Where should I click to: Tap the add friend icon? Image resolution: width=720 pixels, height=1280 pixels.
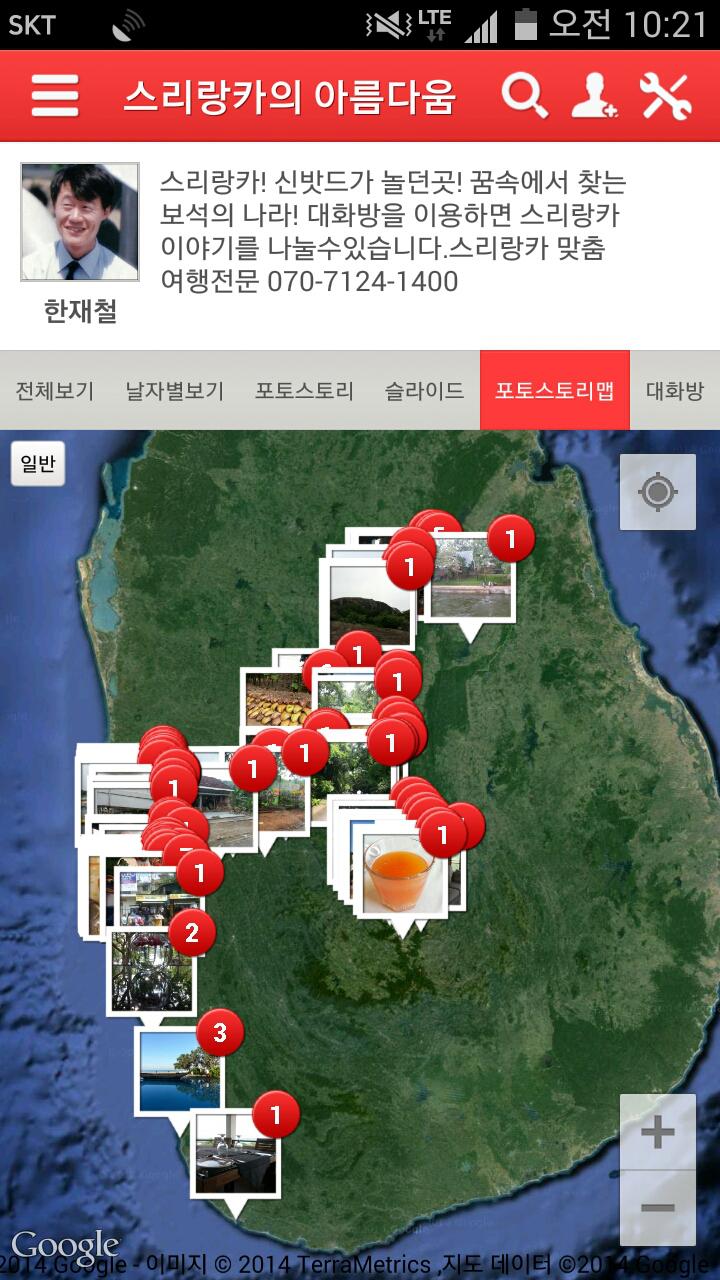click(594, 96)
